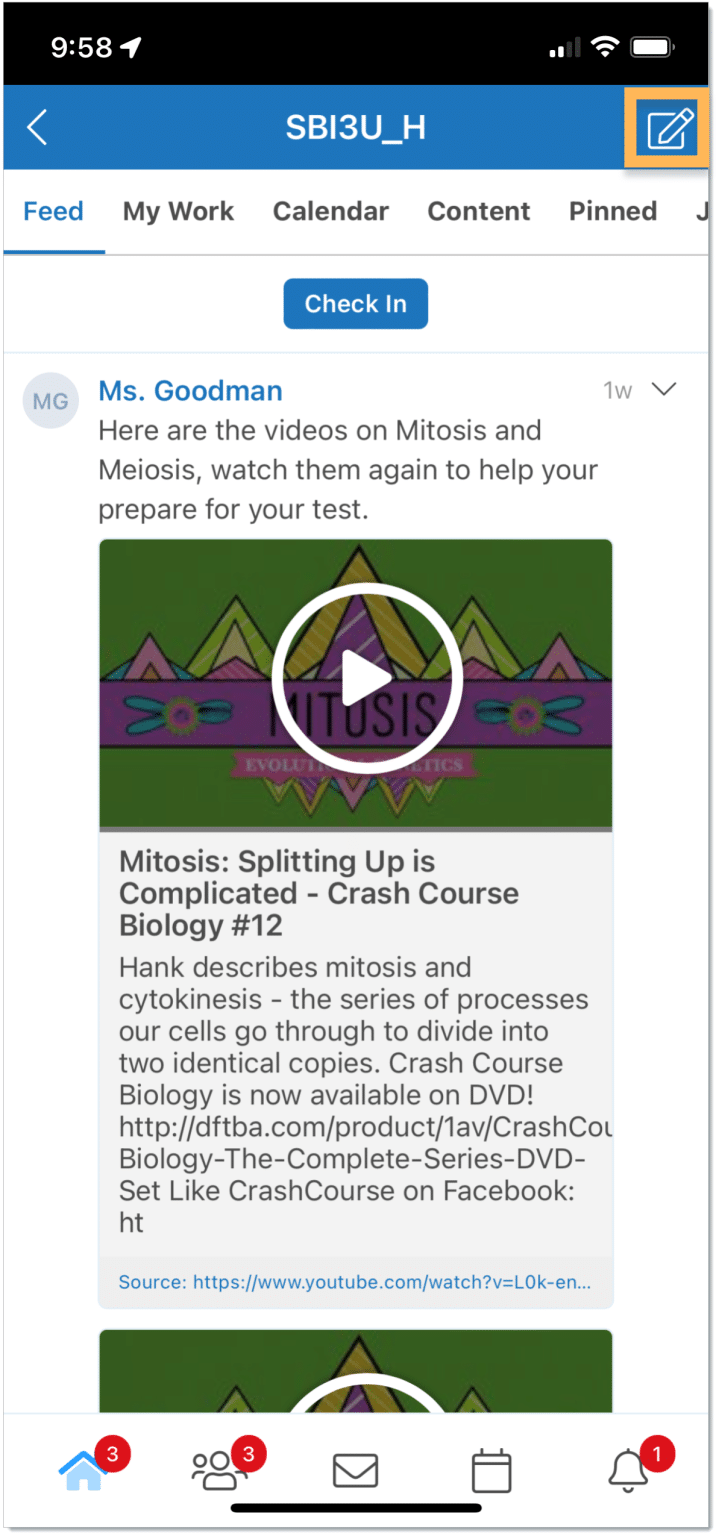Screen dimensions: 716x1536
Task: Play the Mitosis Crash Course video
Action: coord(366,680)
